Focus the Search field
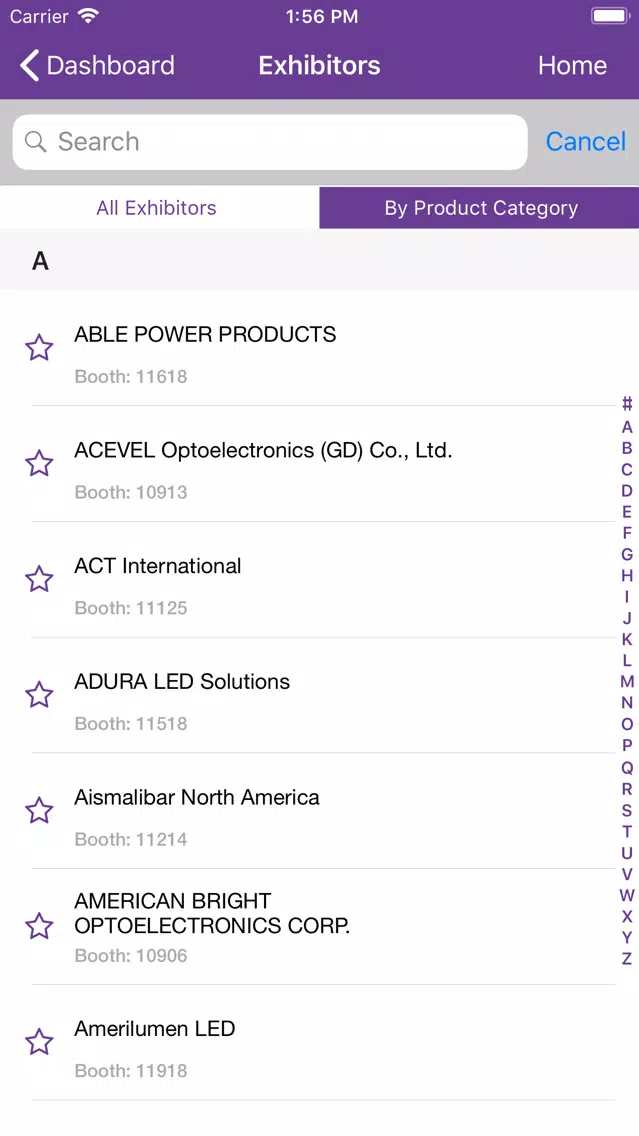 pyautogui.click(x=270, y=142)
